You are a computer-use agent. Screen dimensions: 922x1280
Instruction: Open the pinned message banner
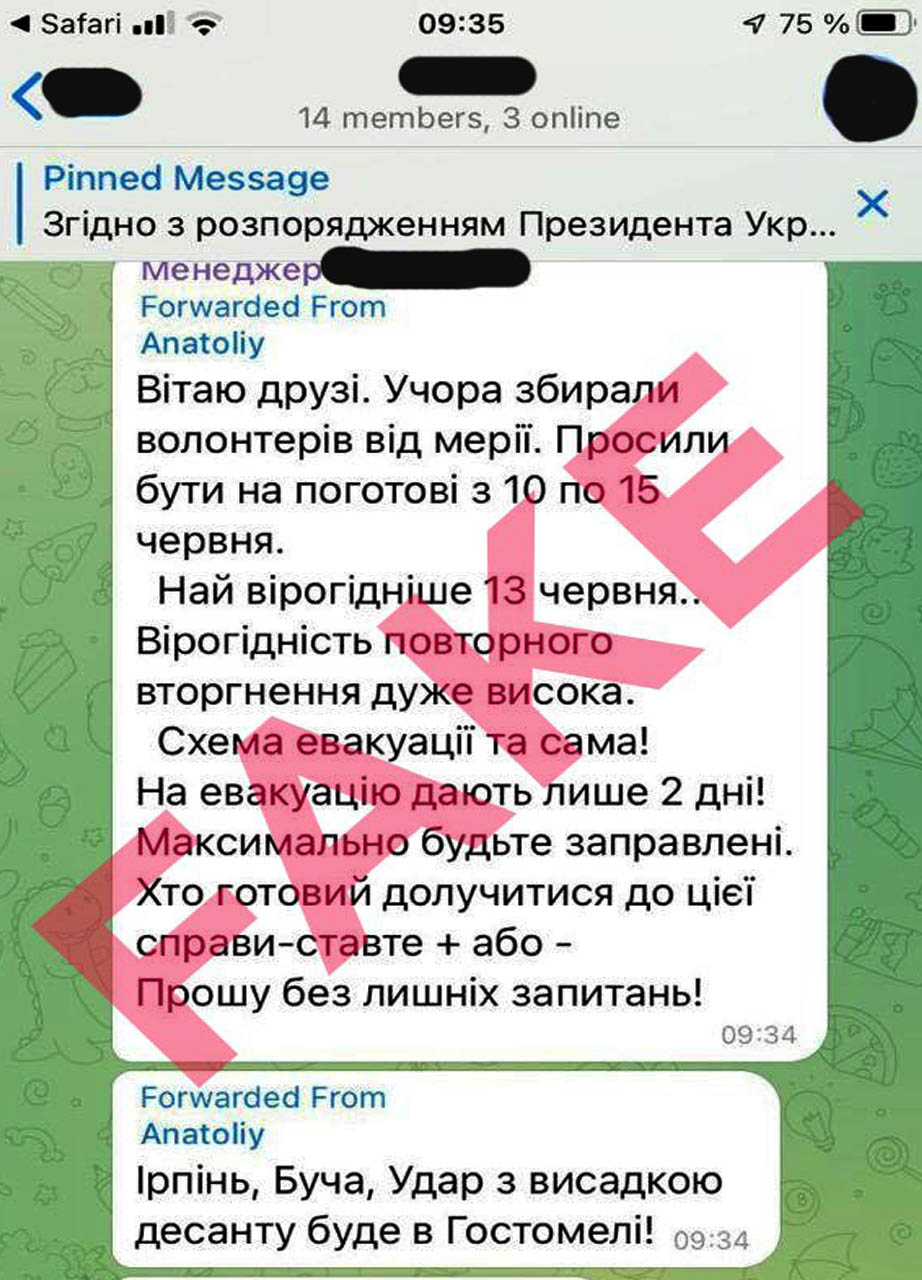[x=430, y=201]
